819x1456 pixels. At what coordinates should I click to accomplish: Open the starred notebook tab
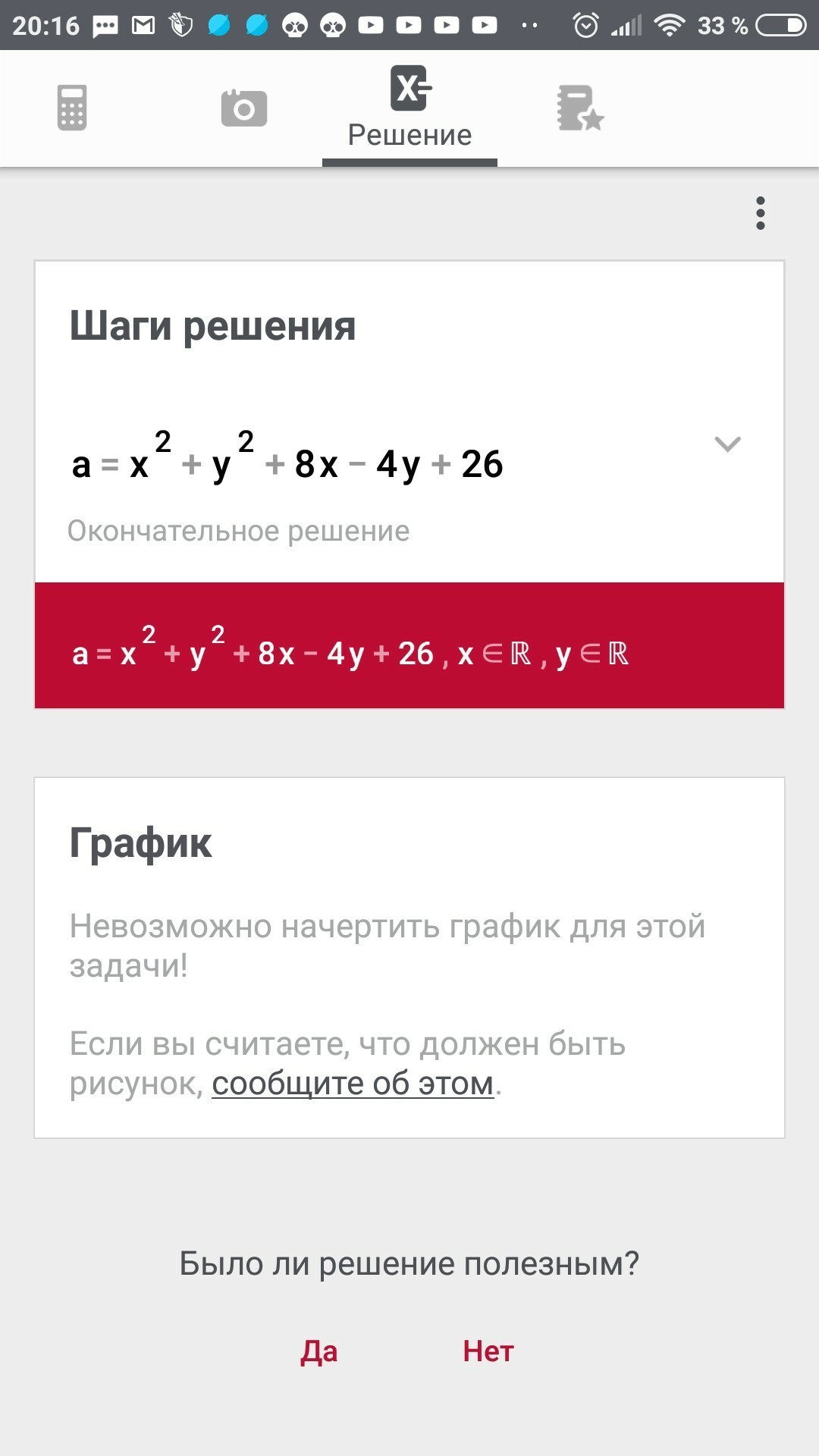580,108
